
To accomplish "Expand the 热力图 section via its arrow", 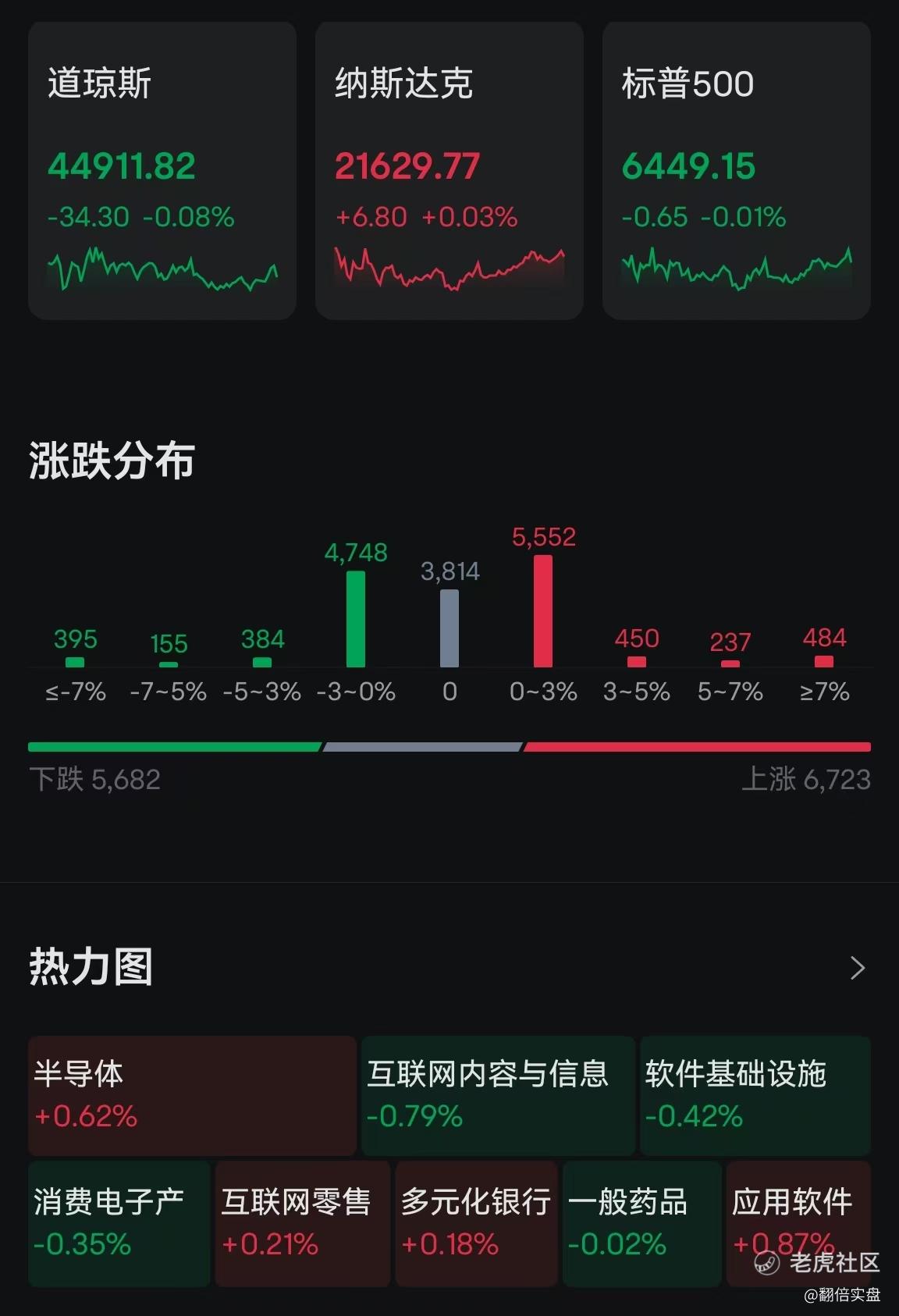I will pyautogui.click(x=858, y=968).
